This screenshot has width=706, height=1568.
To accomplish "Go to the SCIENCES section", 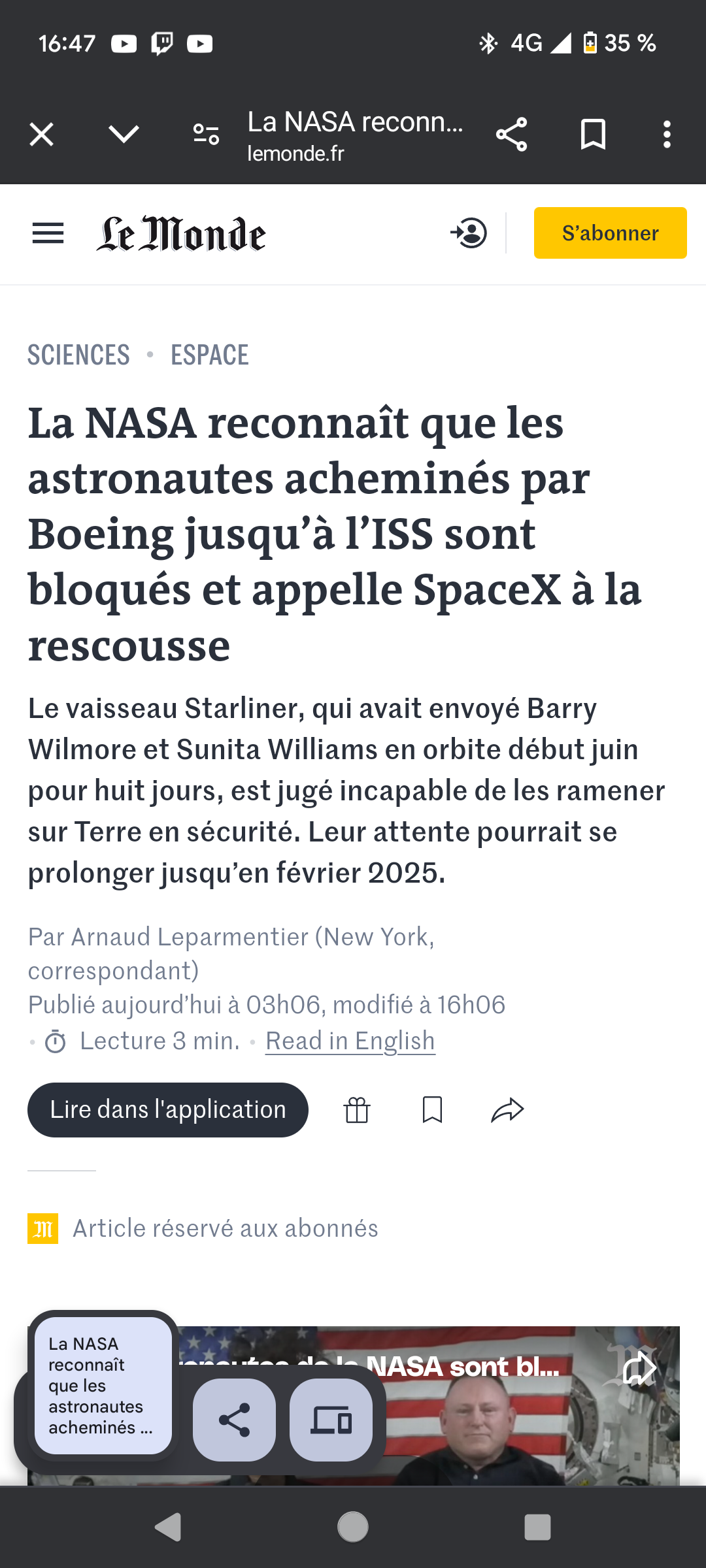I will [x=78, y=355].
